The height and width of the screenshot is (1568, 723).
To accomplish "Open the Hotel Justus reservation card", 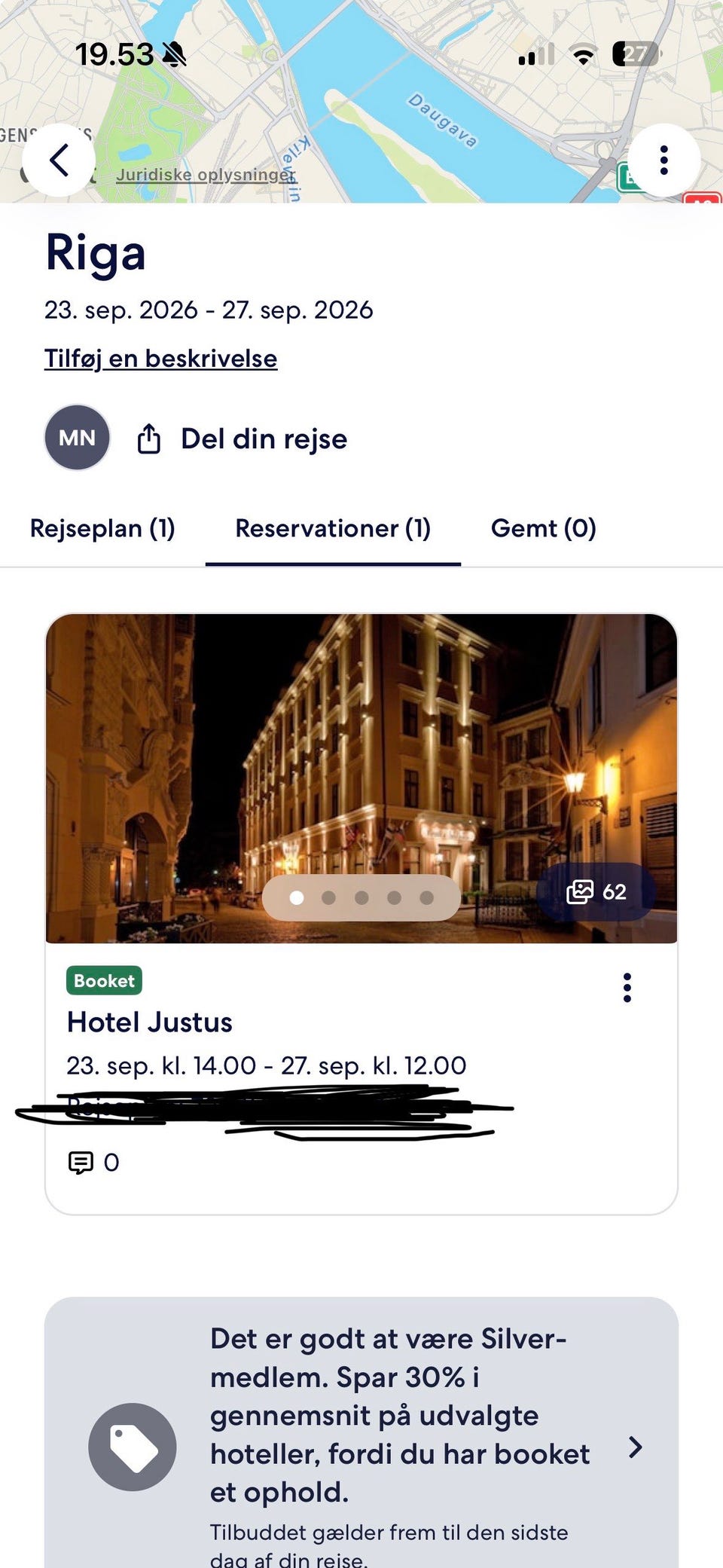I will tap(361, 914).
